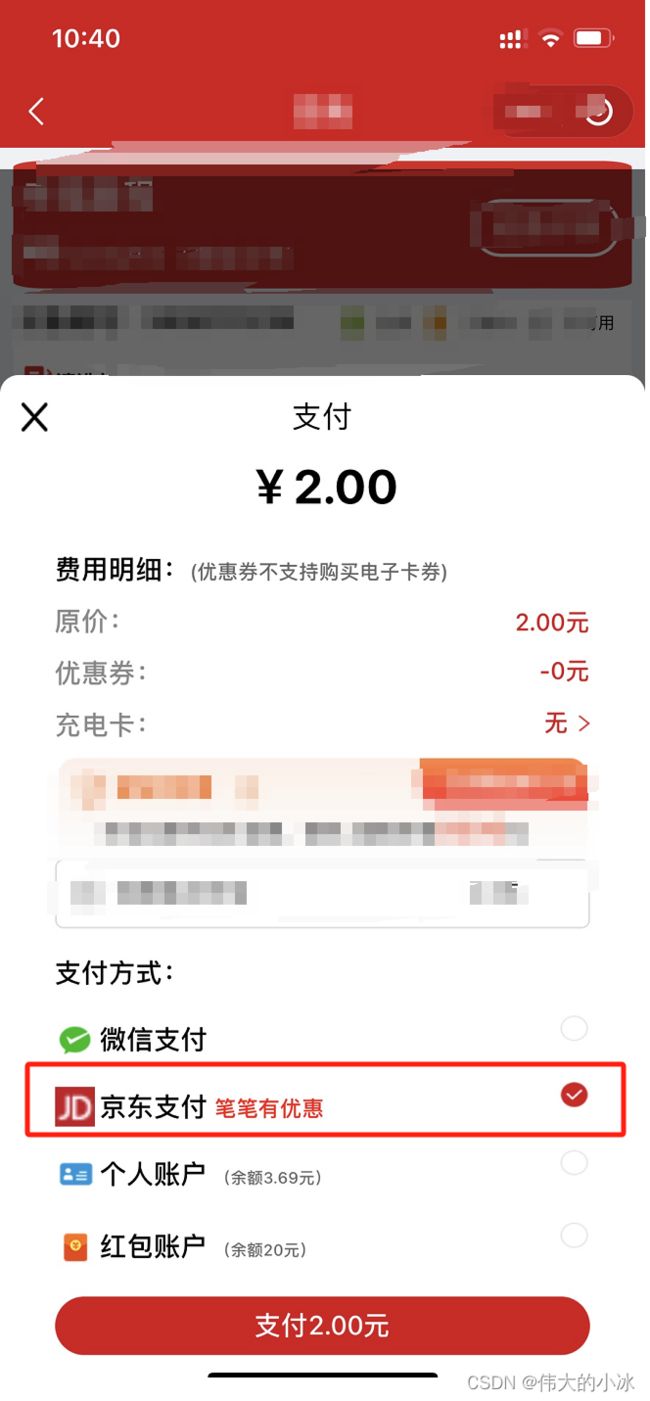Choose 个人账户 balance payment
The image size is (650, 1401).
coord(322,1174)
